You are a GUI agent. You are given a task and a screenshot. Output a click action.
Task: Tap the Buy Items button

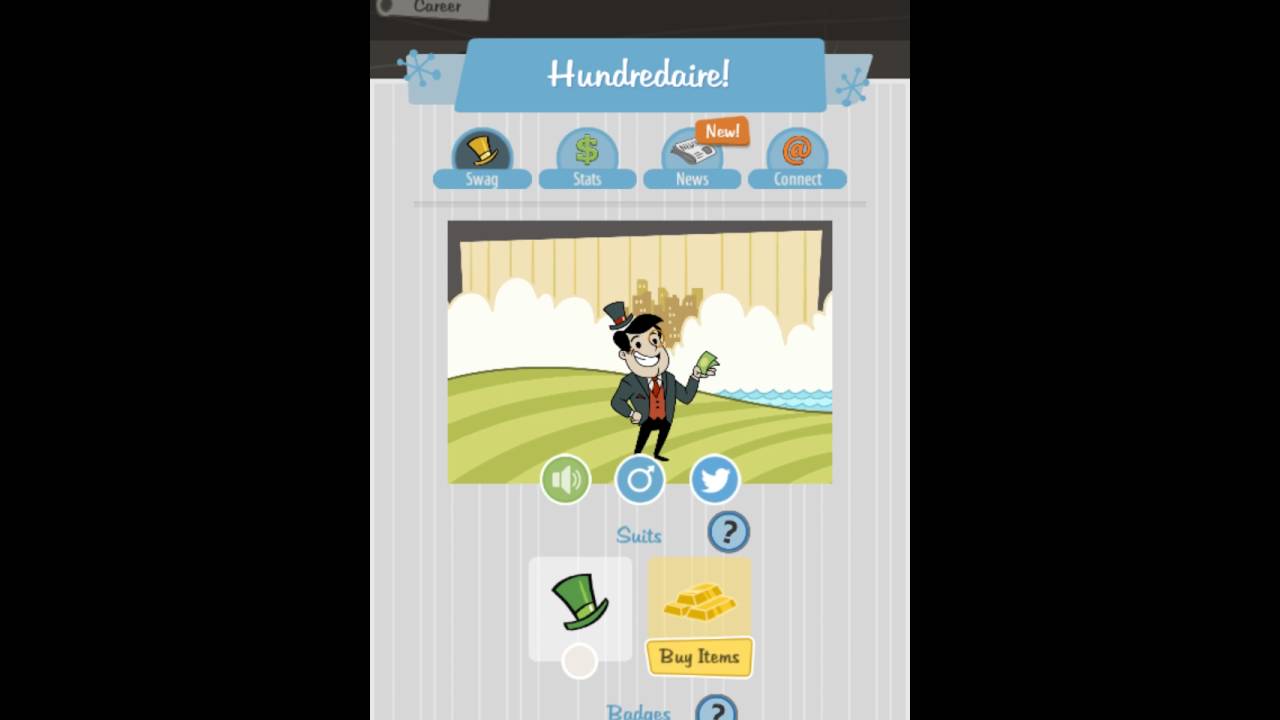coord(700,657)
